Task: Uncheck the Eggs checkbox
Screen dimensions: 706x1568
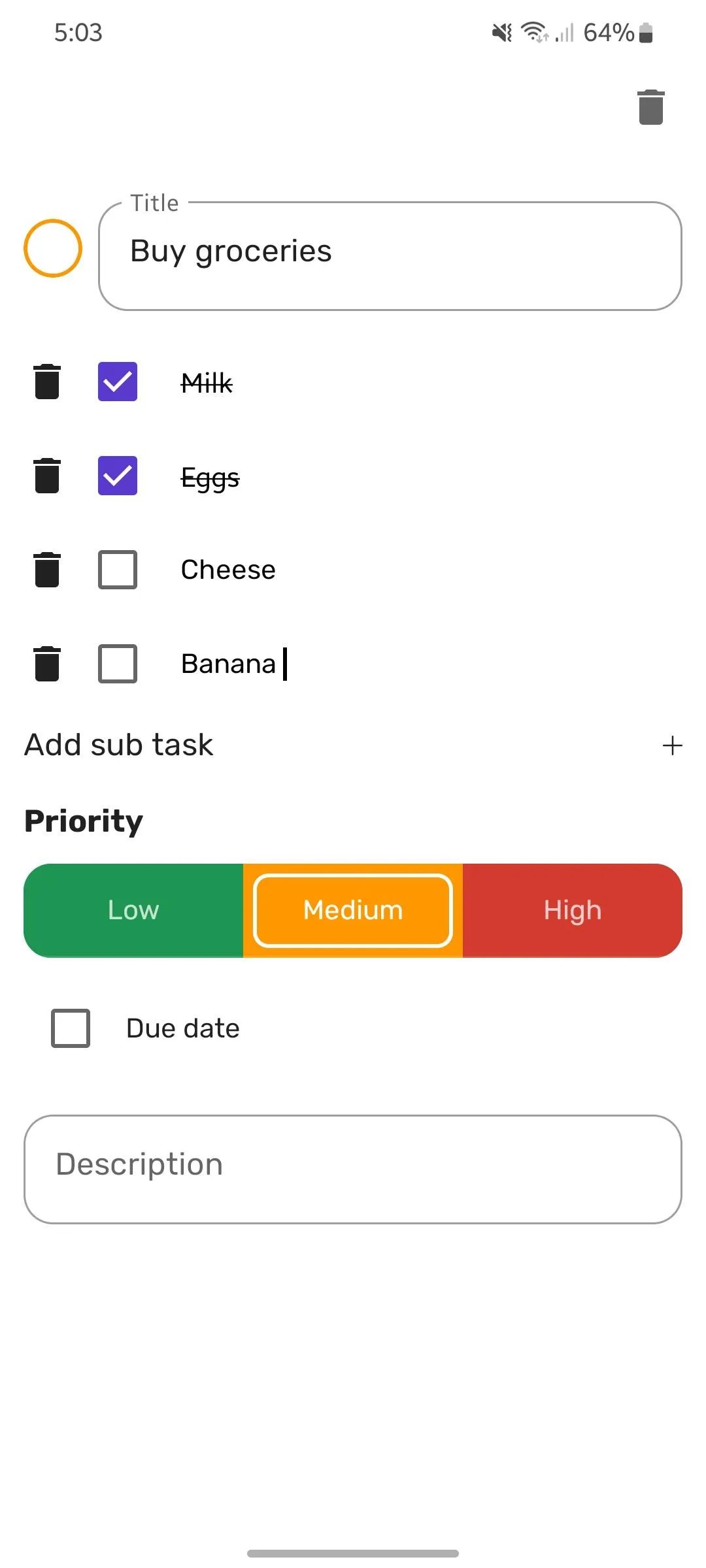Action: [118, 476]
